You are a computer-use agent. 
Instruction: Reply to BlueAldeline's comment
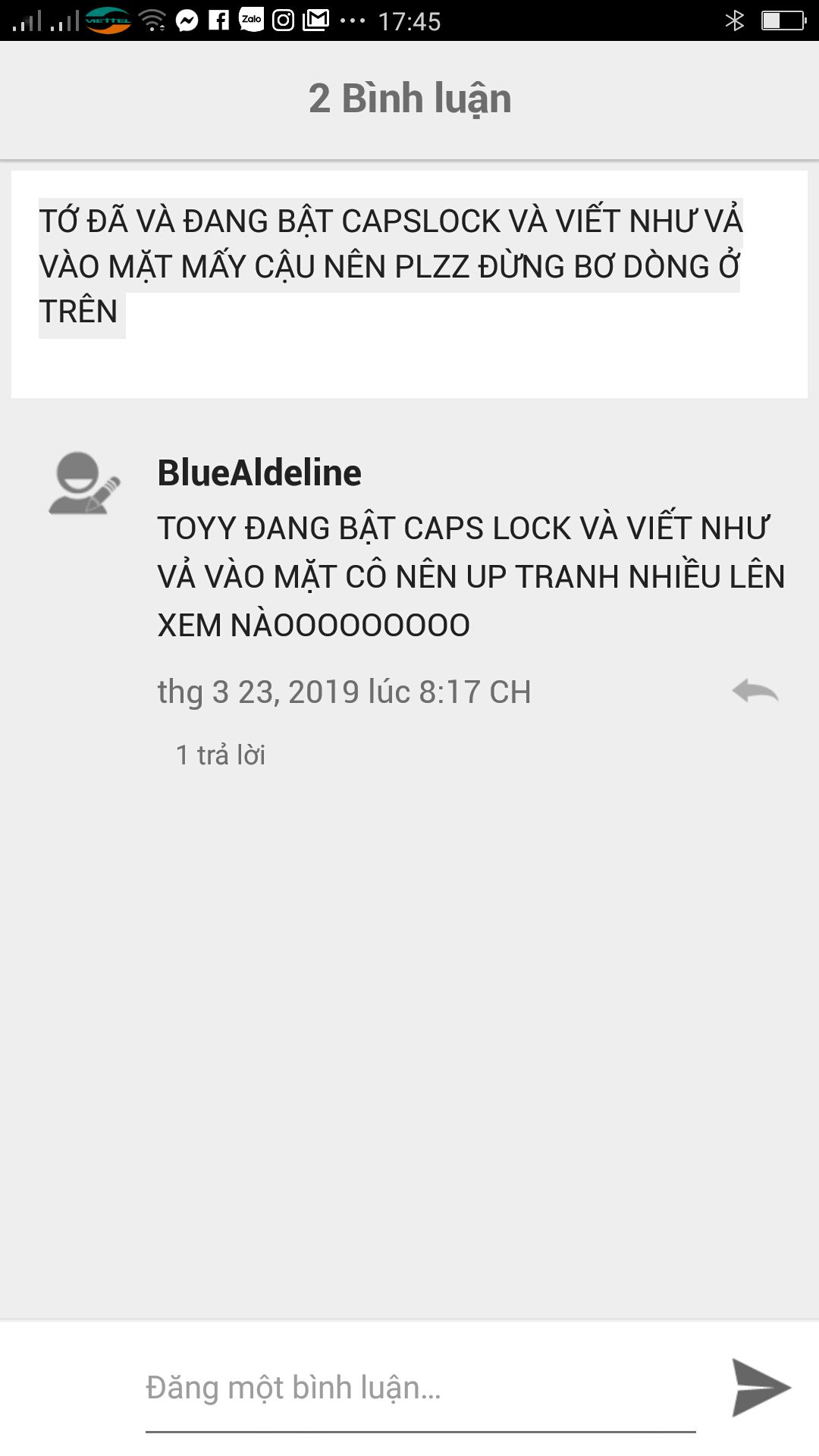(x=755, y=691)
